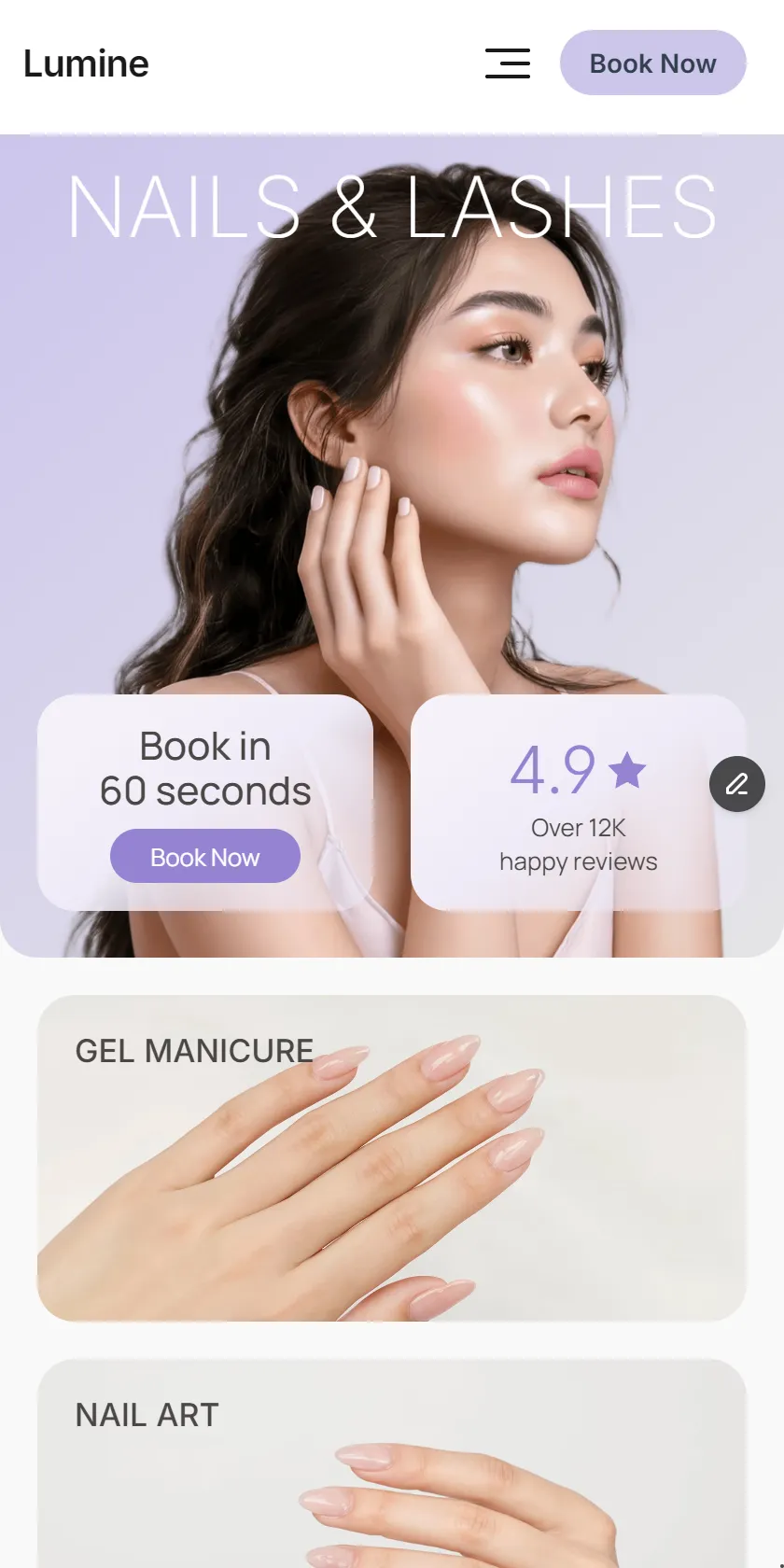
Task: Tap Book Now in the header
Action: [x=652, y=63]
